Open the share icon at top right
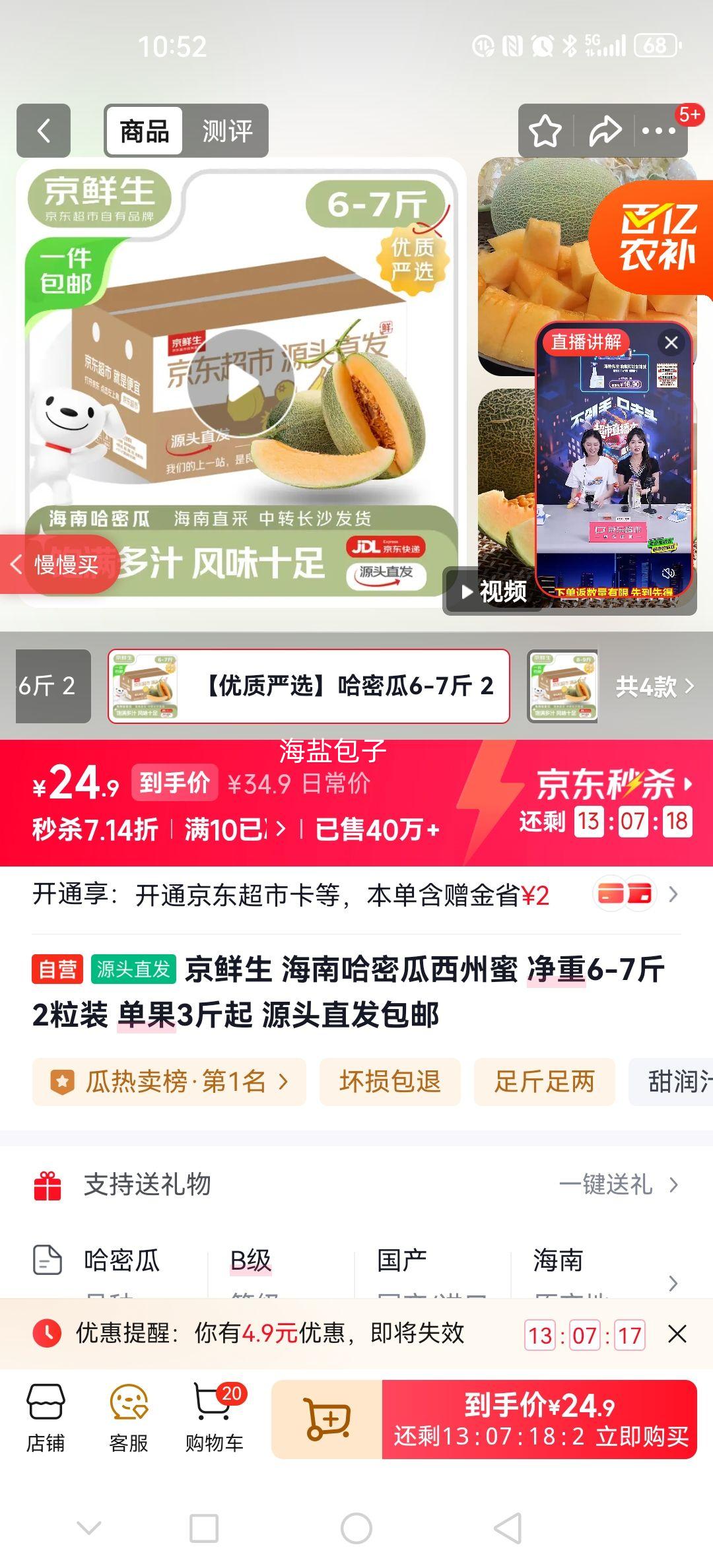Screen dimensions: 713x1568 click(x=605, y=133)
